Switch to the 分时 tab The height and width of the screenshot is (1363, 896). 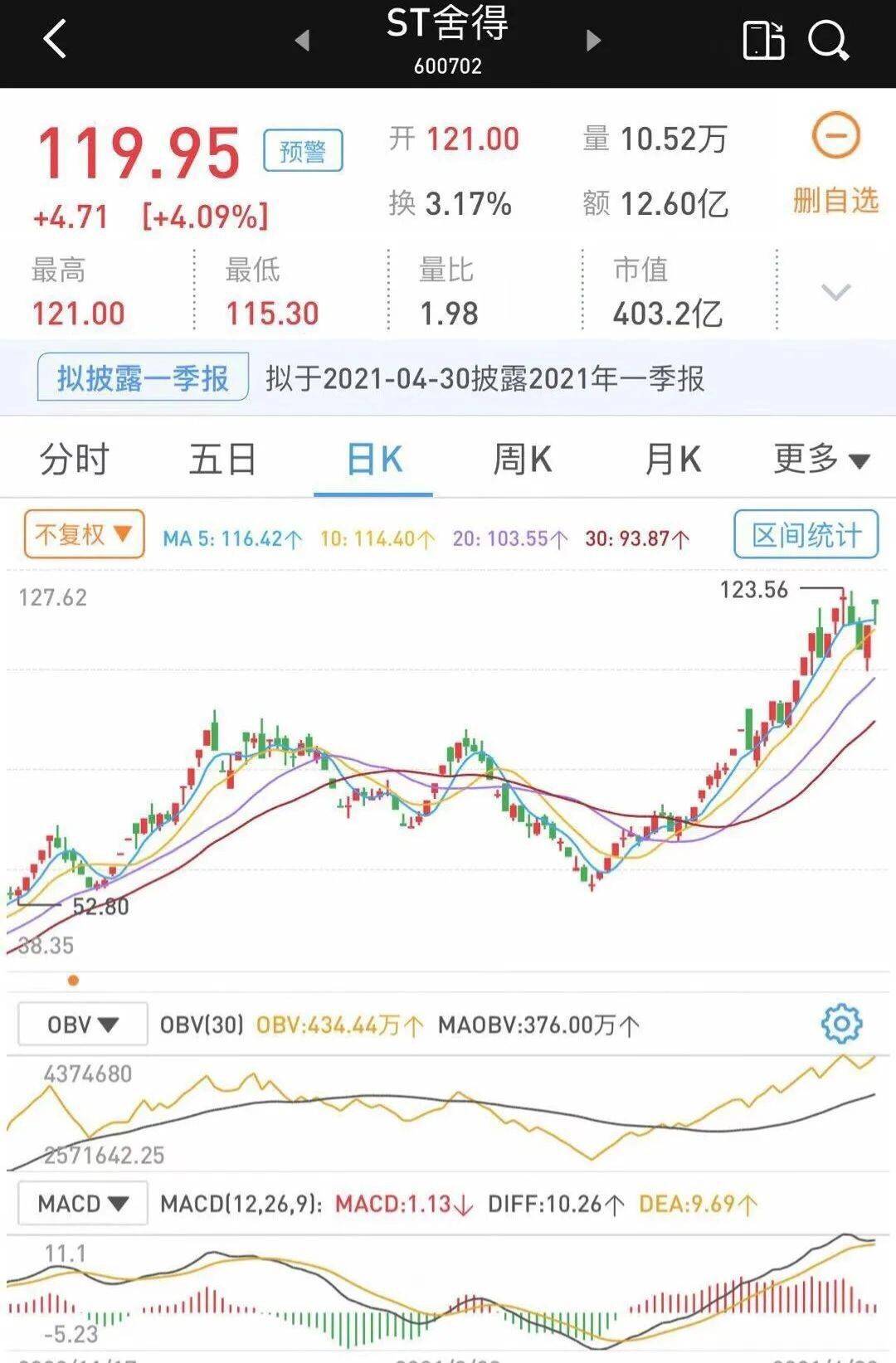(x=75, y=460)
